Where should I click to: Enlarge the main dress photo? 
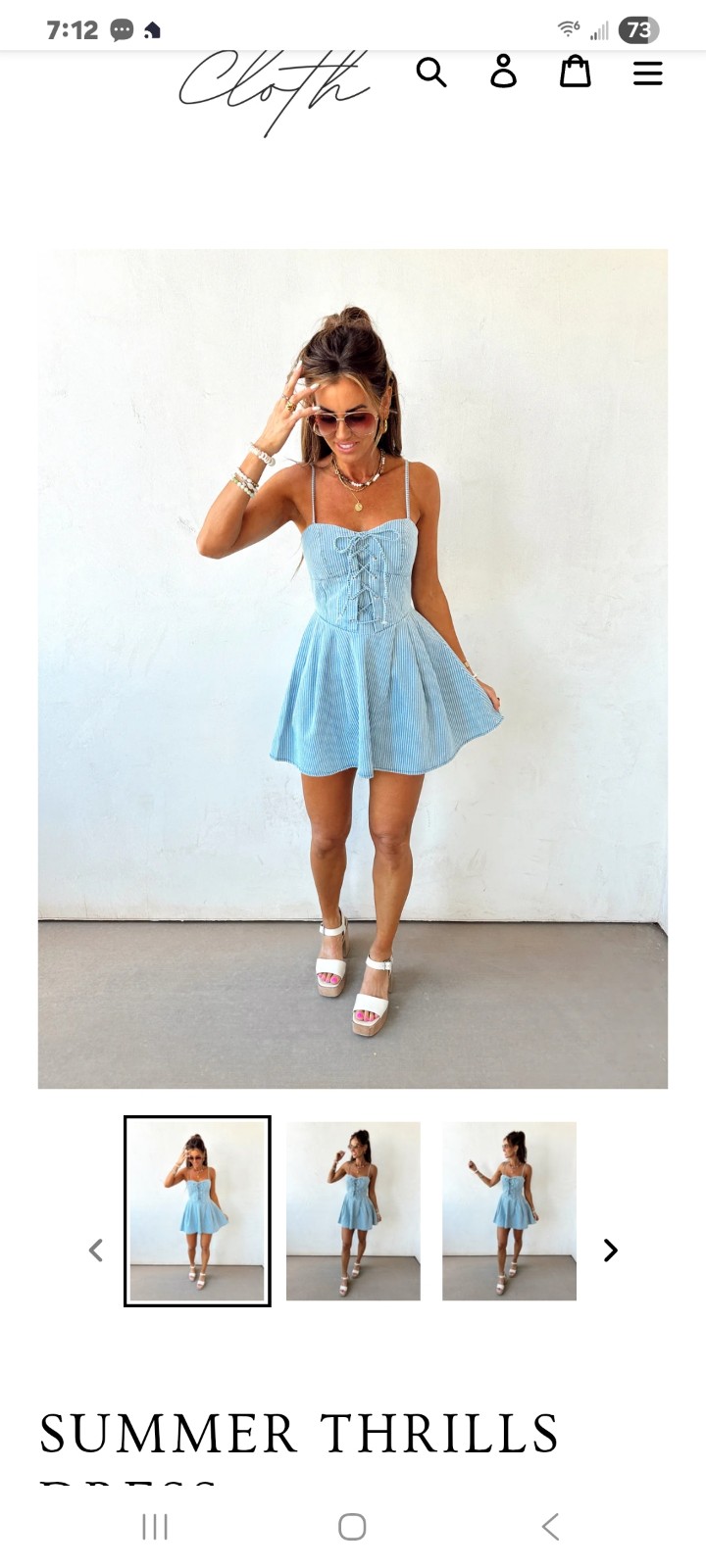click(353, 668)
